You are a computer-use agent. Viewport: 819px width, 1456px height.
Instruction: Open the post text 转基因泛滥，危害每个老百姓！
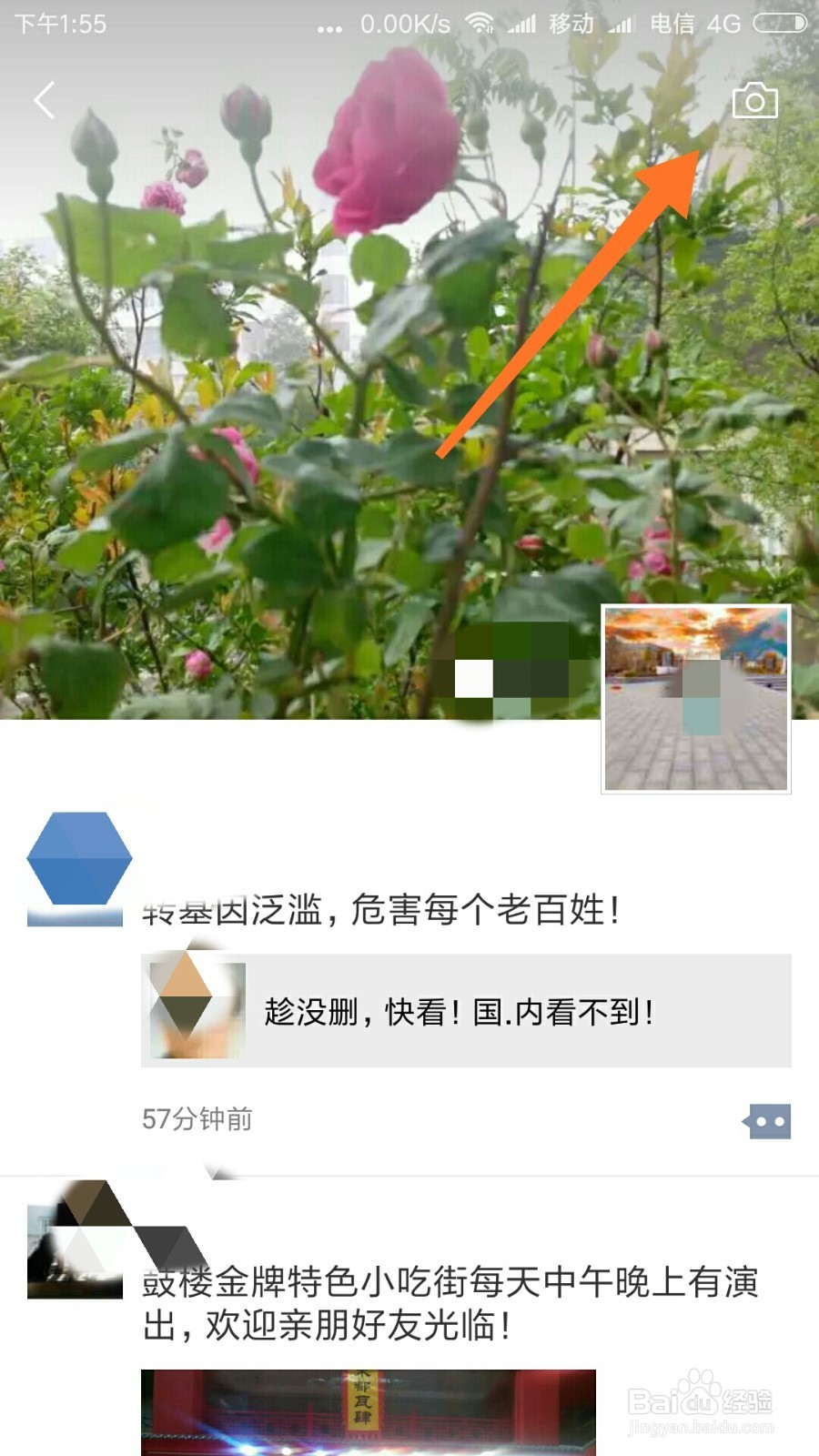tap(382, 910)
